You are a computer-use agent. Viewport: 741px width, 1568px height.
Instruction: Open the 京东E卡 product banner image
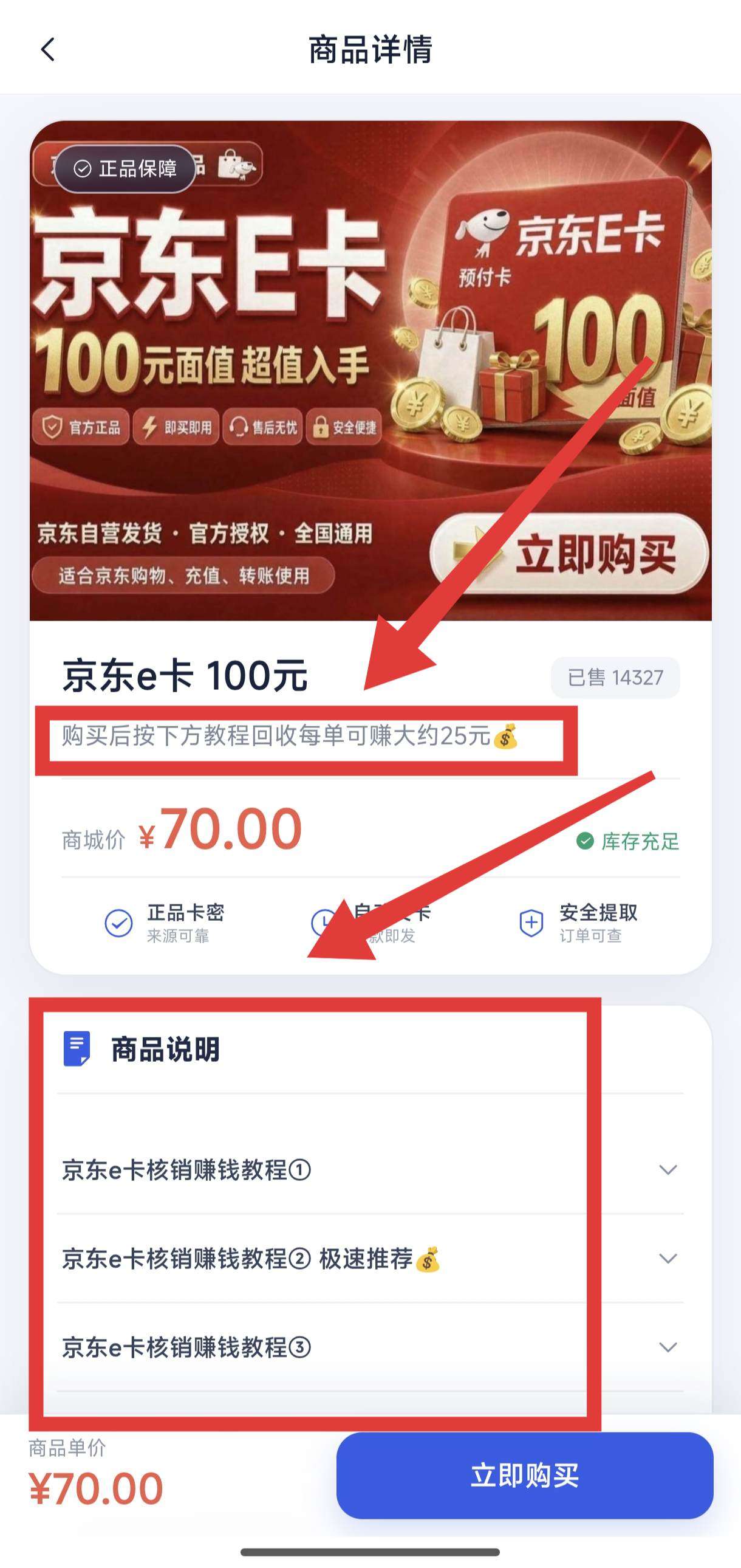pyautogui.click(x=370, y=371)
